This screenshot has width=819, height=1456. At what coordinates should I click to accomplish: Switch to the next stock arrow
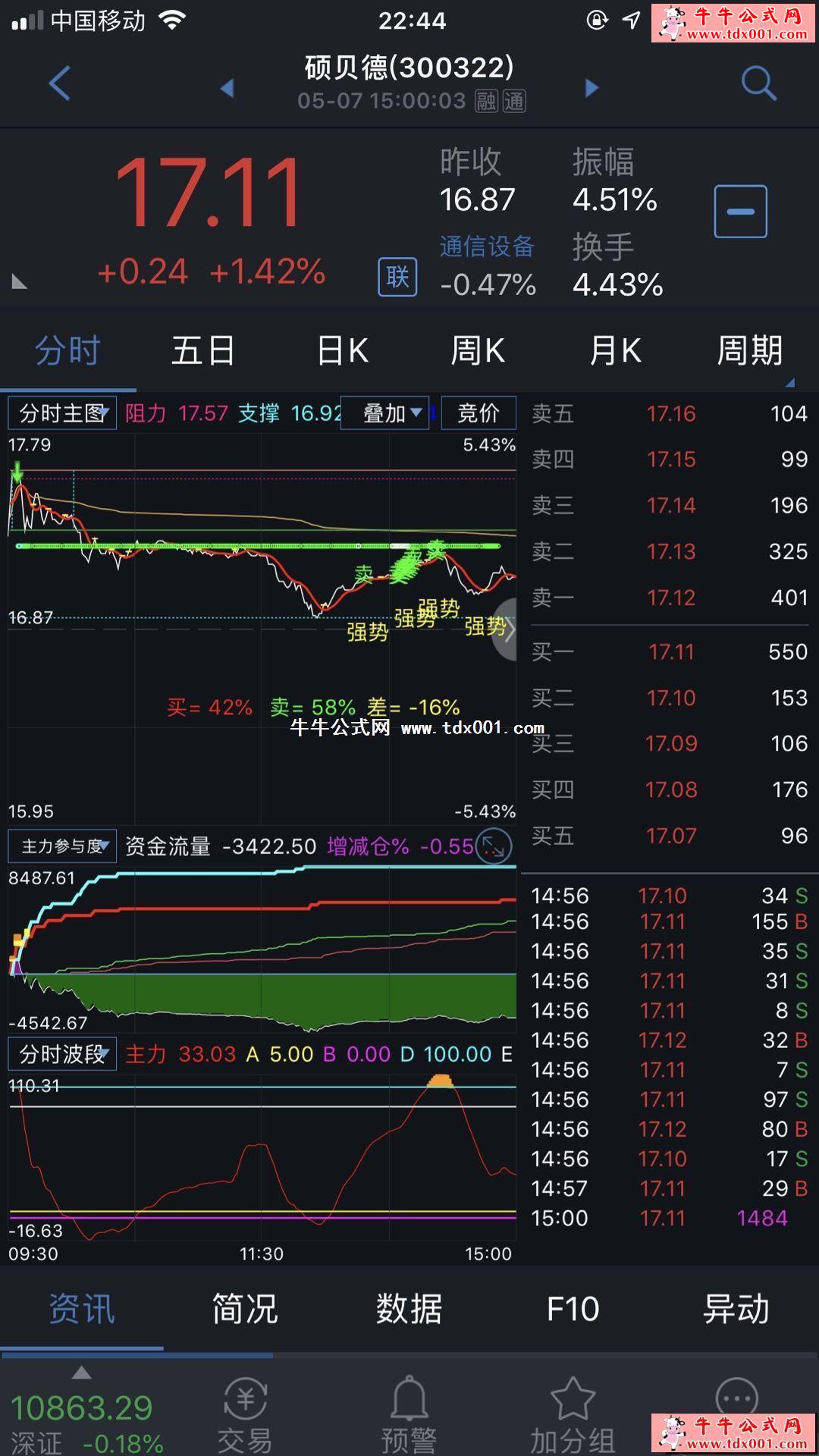pyautogui.click(x=592, y=88)
